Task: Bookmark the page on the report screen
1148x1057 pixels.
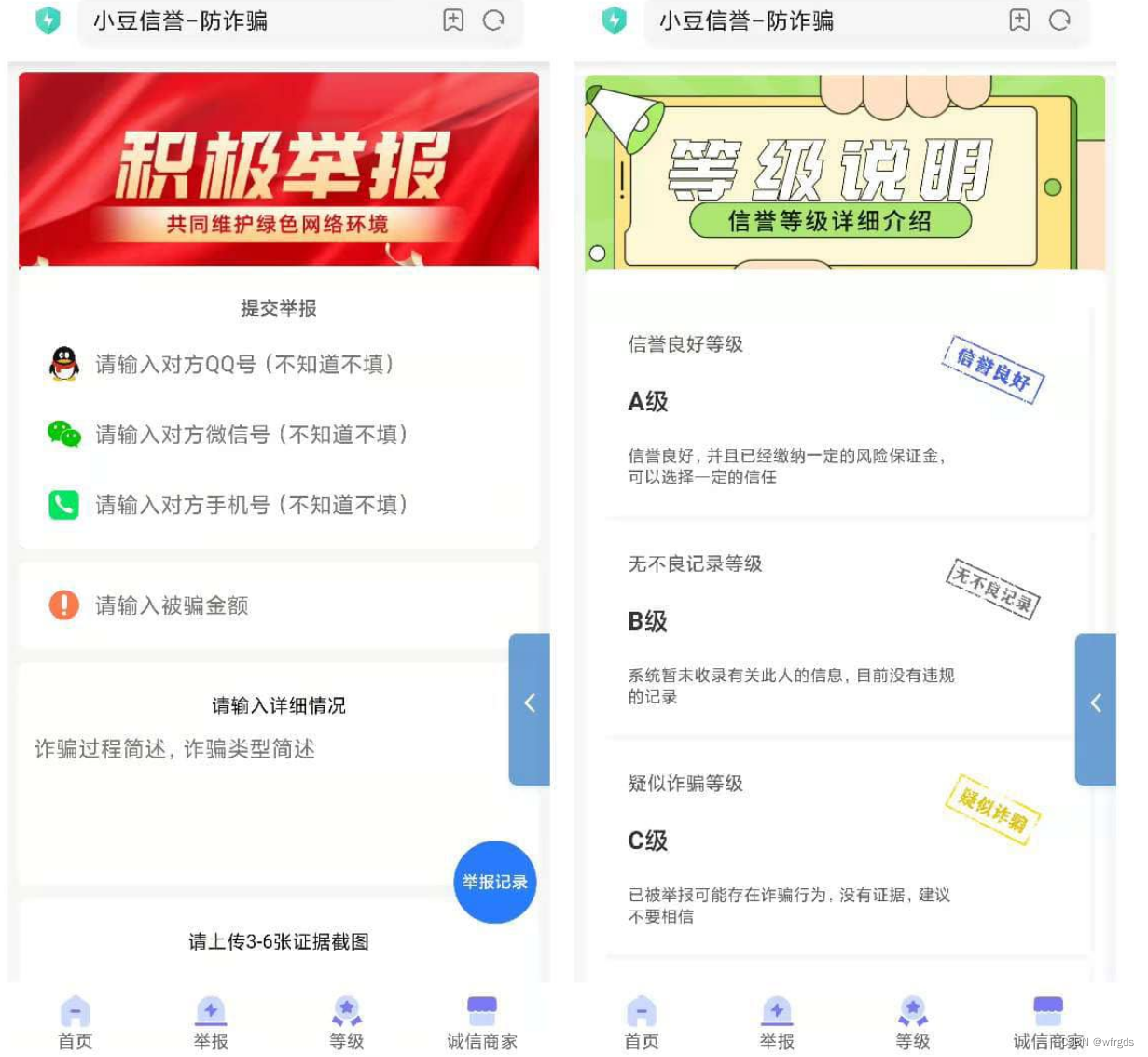Action: [453, 21]
